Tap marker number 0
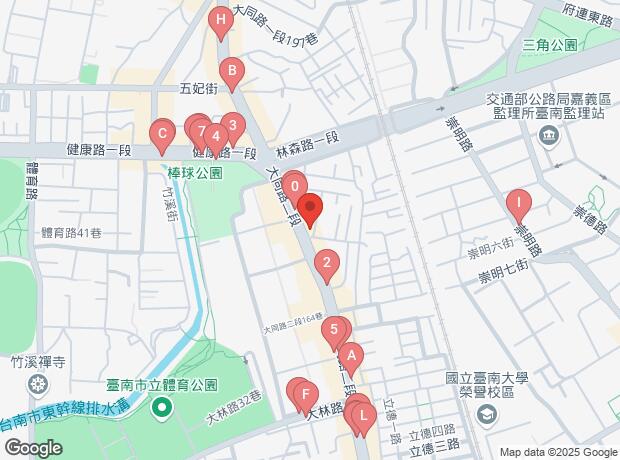Screen dimensions: 620x460 294,186
